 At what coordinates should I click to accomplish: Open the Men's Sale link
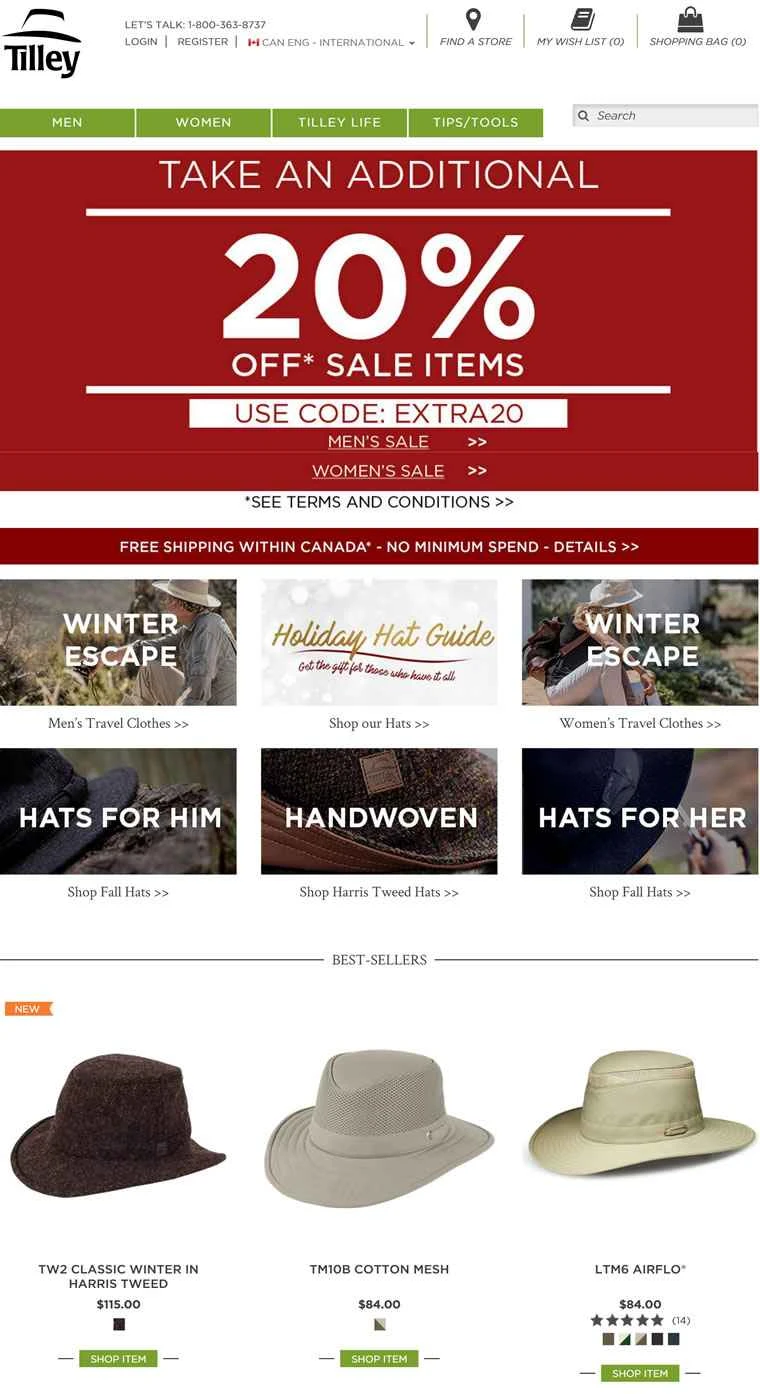378,441
